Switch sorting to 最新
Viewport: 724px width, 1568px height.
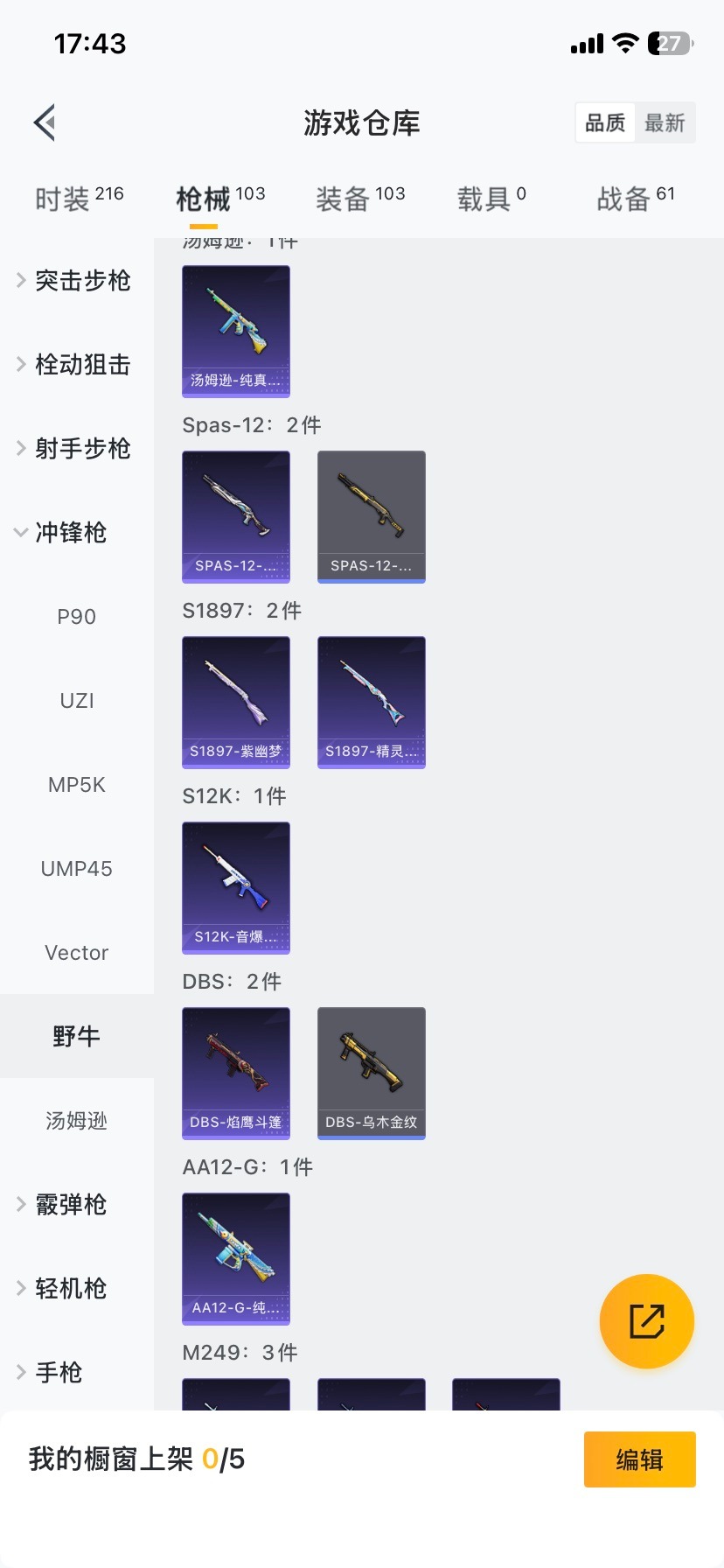665,123
